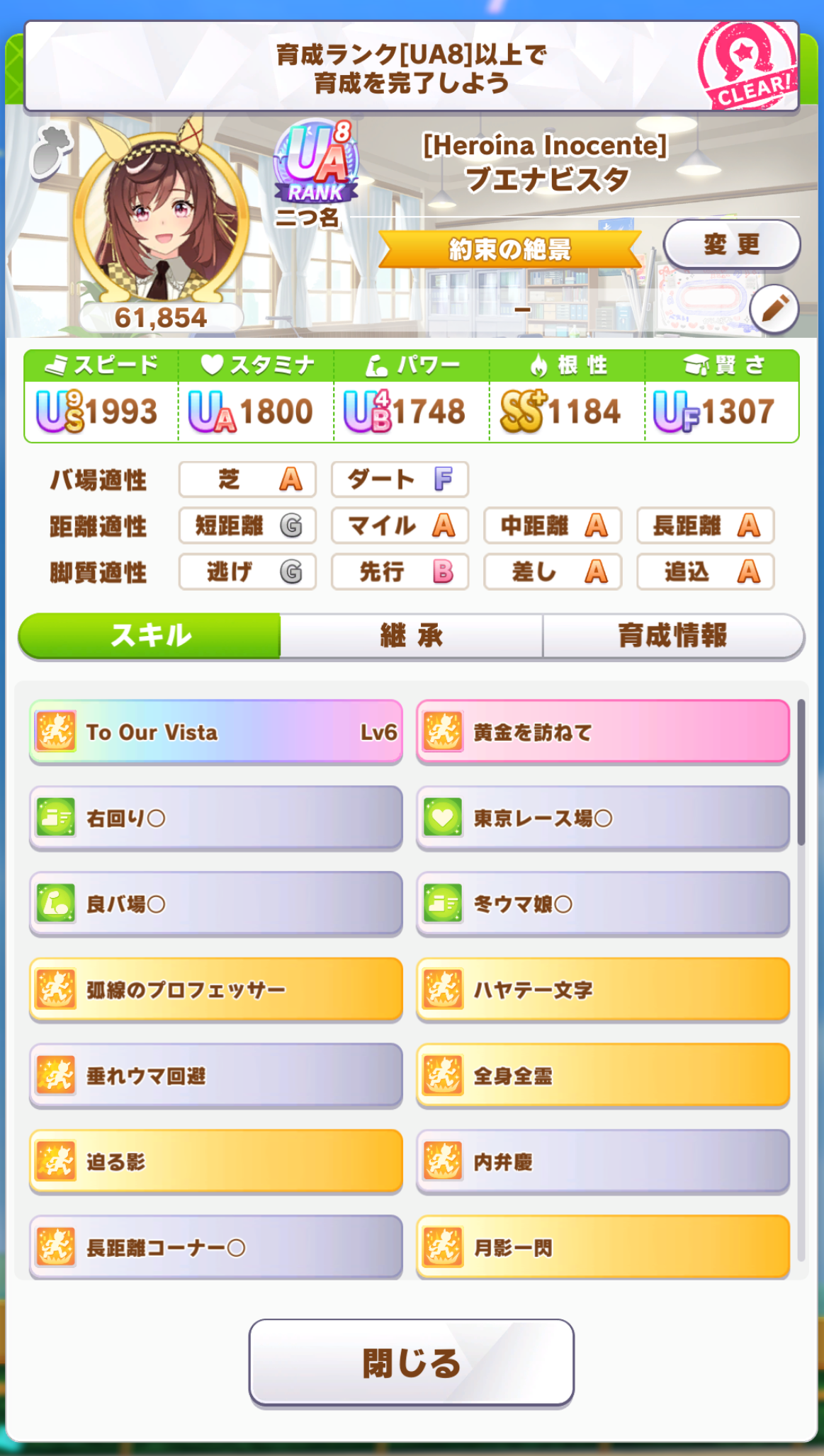824x1456 pixels.
Task: View the To Our Vista skill details
Action: click(216, 732)
